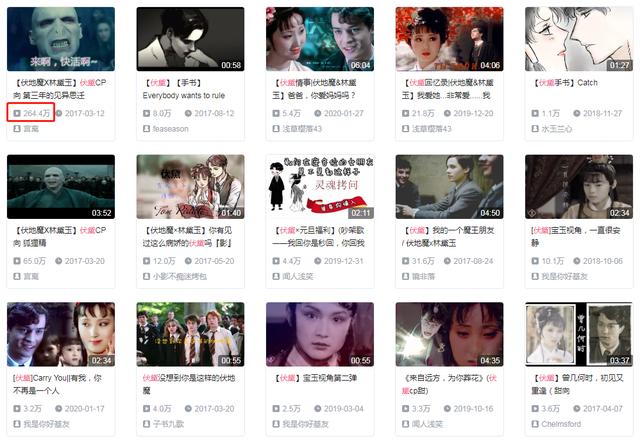Screen dimensions: 640x441
Task: Play the 宝玉视角第二弹 video
Action: (319, 335)
